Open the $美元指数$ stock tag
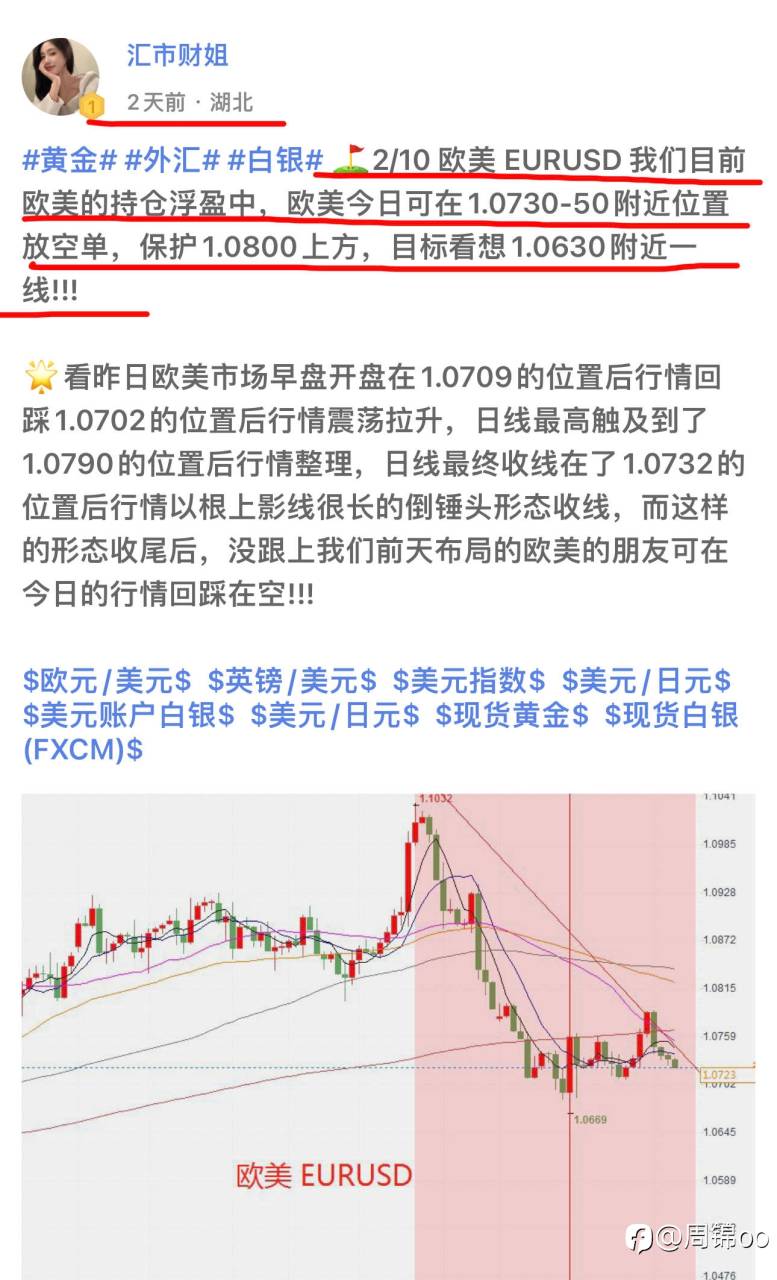The image size is (777, 1280). click(468, 682)
